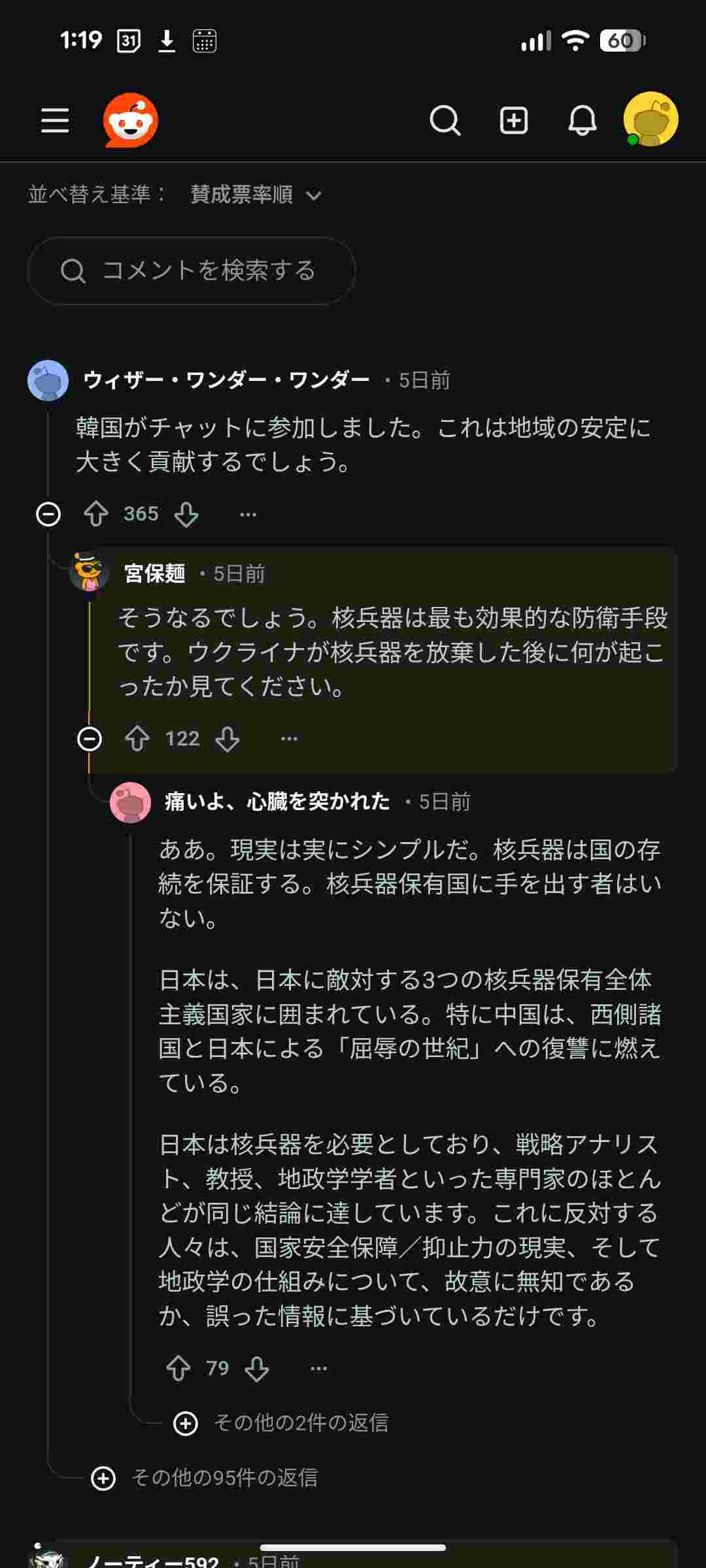Collapse the ウィザー・ワンダー・ワンダー comment thread
This screenshot has height=1568, width=706.
pos(48,515)
